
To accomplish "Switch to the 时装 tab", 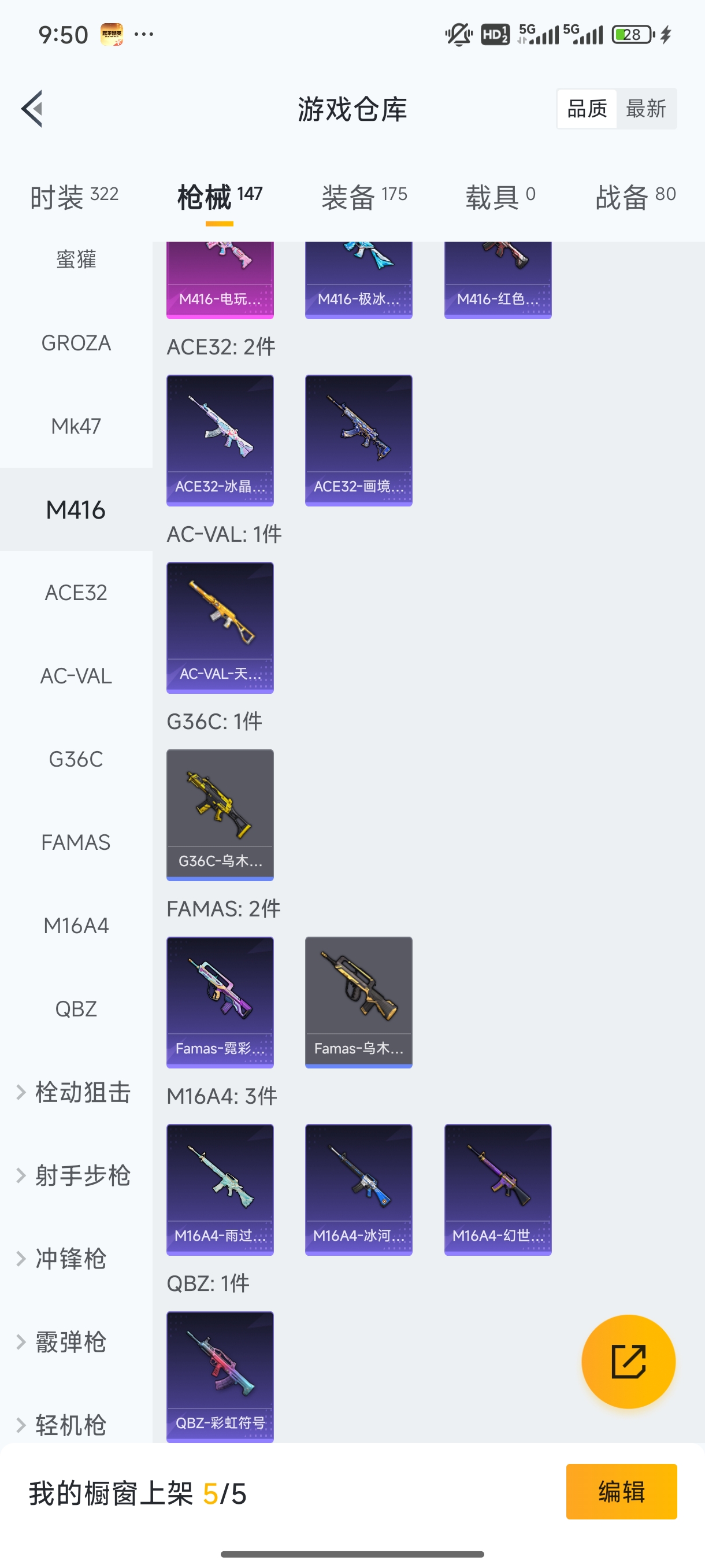I will point(74,197).
